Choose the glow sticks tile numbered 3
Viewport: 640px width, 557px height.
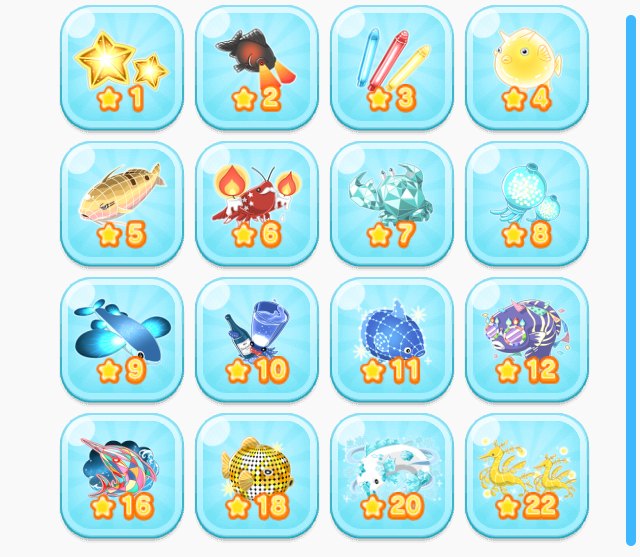(392, 67)
